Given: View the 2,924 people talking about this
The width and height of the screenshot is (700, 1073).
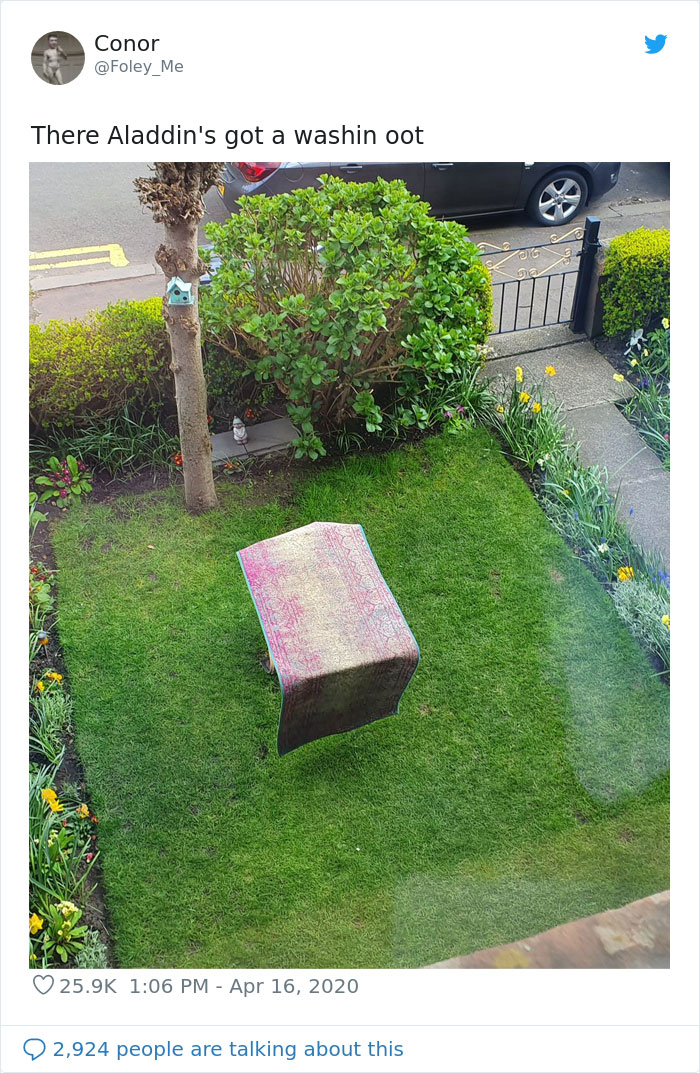Looking at the screenshot, I should [228, 1049].
